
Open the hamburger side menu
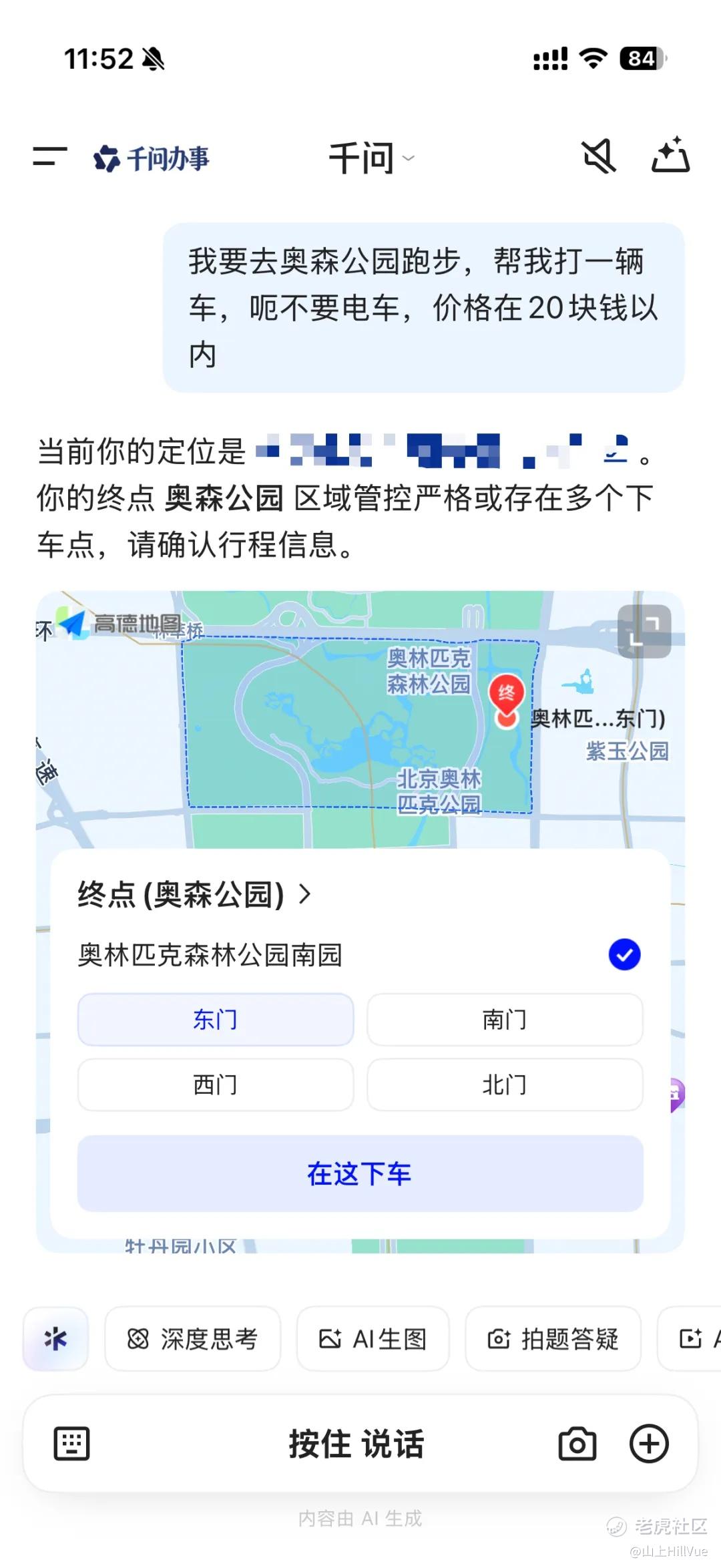pyautogui.click(x=50, y=158)
